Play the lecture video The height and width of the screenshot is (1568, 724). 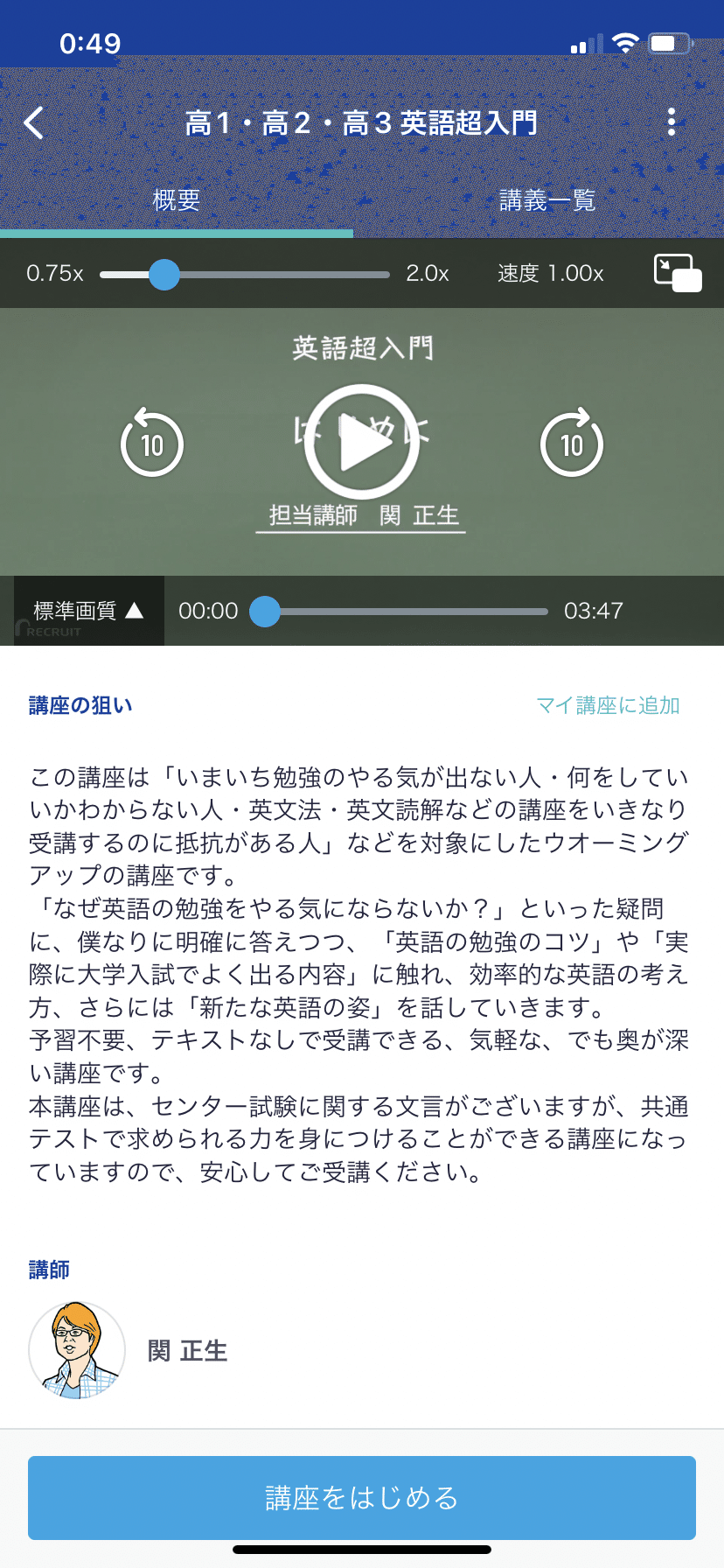(x=362, y=443)
